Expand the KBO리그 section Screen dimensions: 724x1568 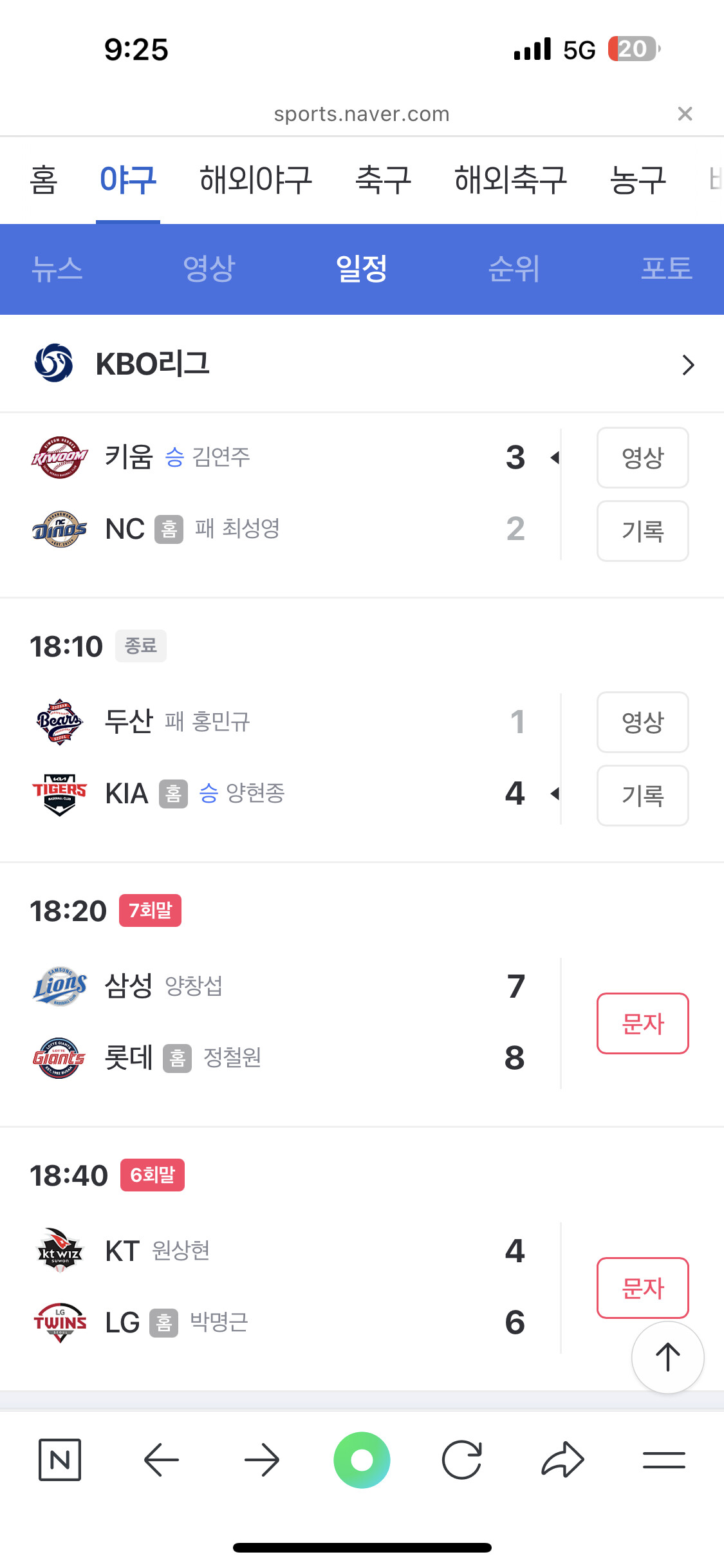[688, 365]
